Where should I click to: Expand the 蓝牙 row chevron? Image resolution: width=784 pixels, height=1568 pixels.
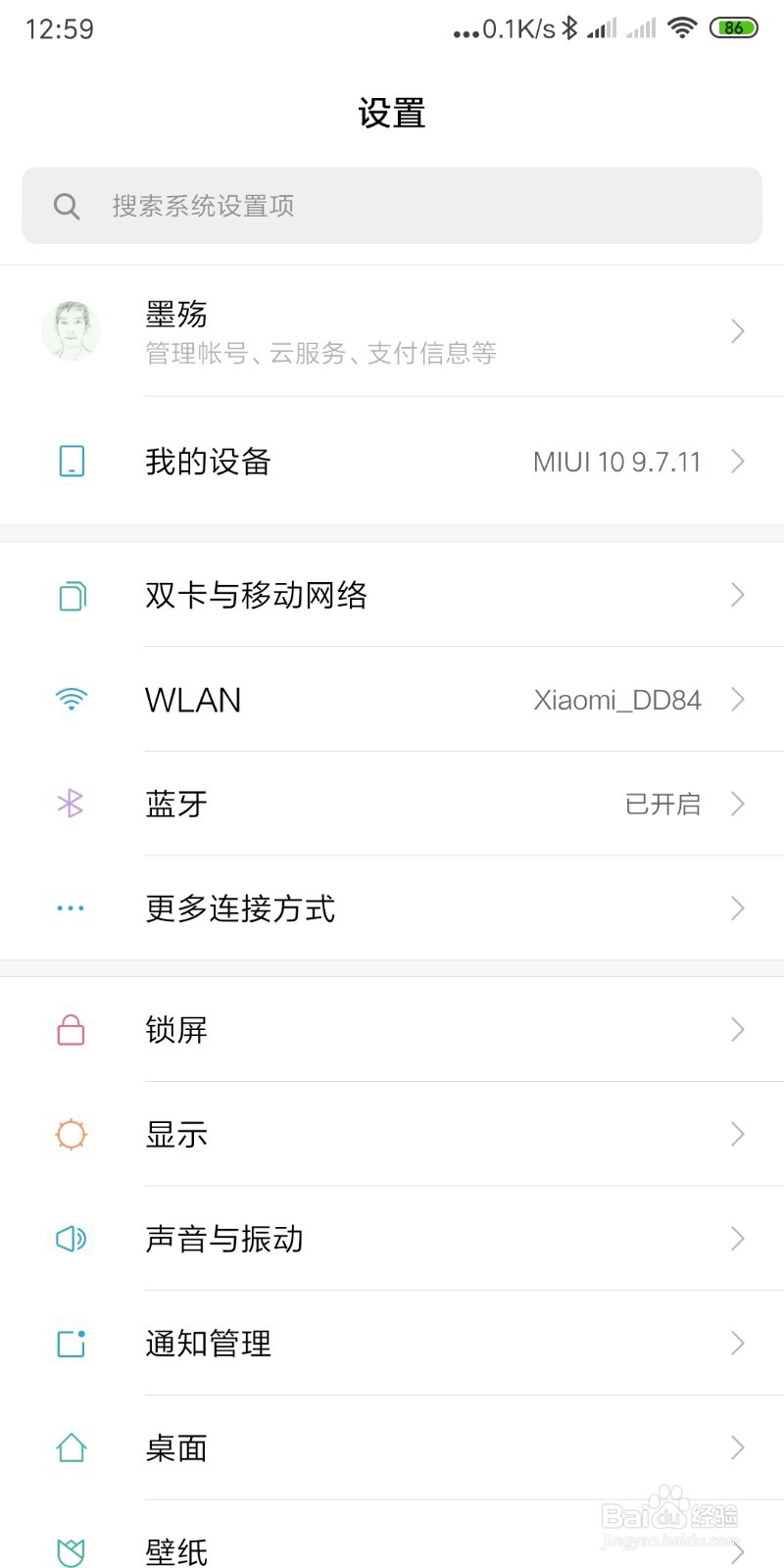coord(738,804)
